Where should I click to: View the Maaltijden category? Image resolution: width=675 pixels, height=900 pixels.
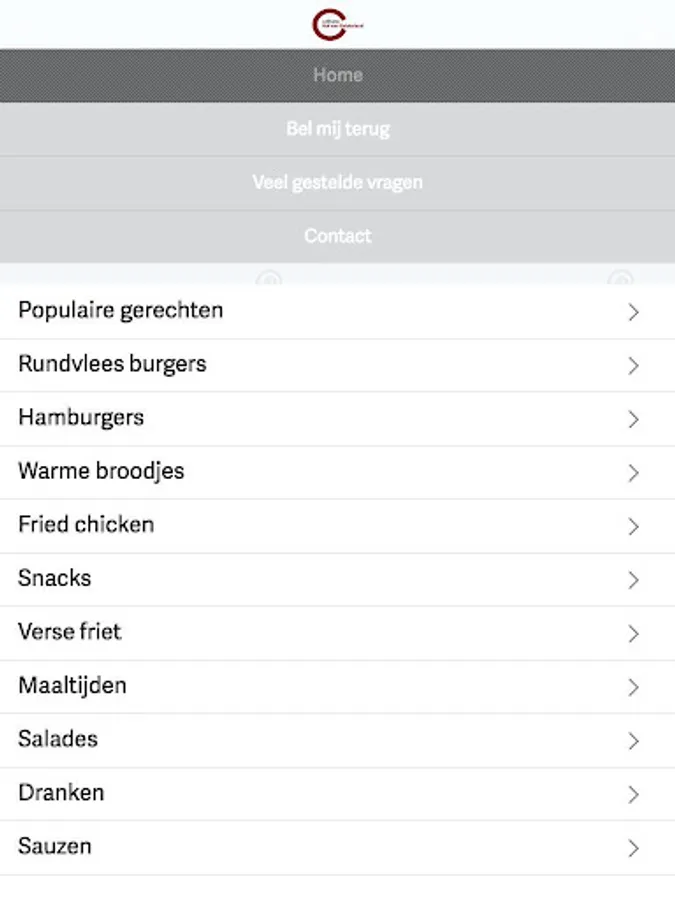point(337,686)
